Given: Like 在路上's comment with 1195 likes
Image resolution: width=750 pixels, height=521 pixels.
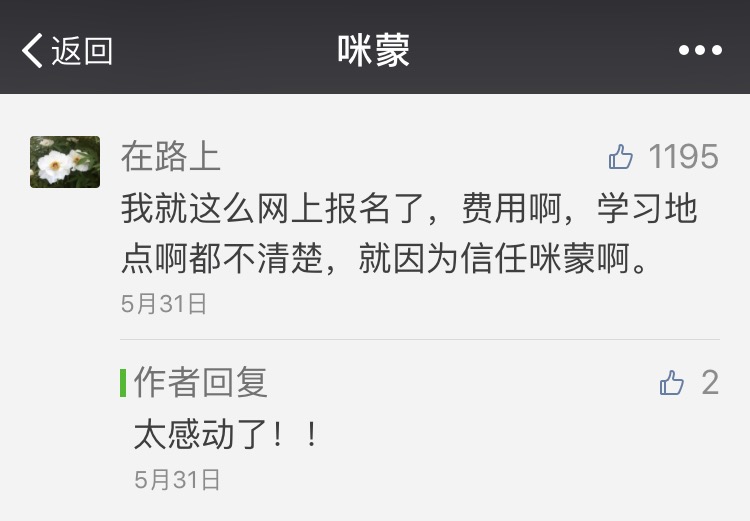Looking at the screenshot, I should [622, 157].
